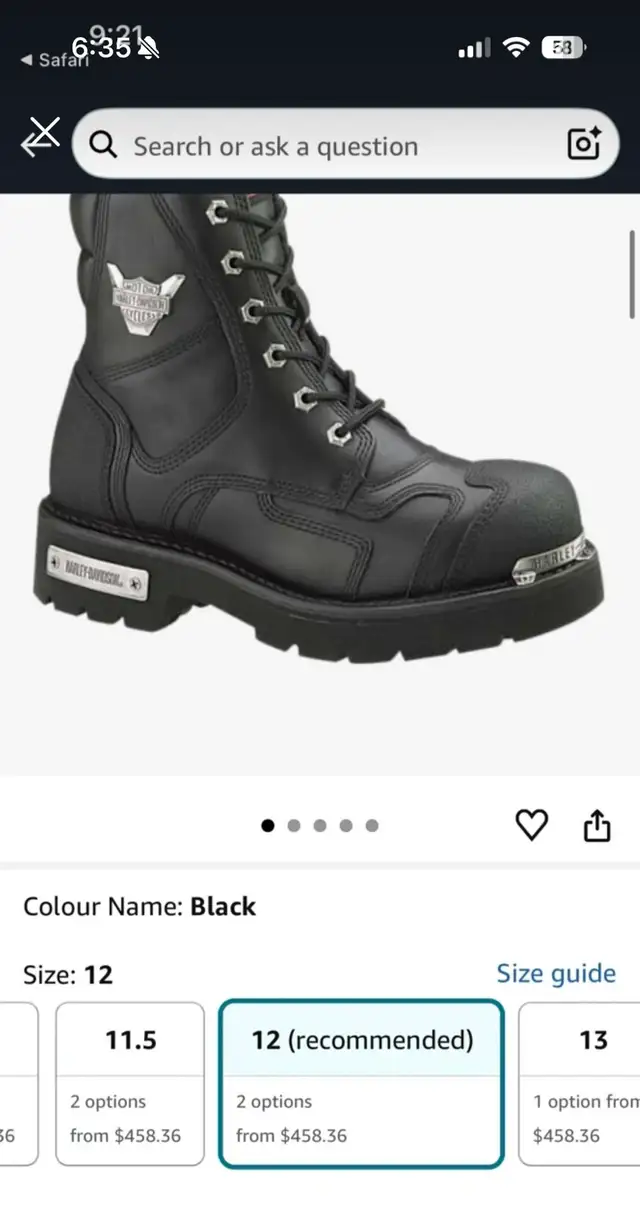Add boots to wish list heart
The height and width of the screenshot is (1209, 640).
pyautogui.click(x=531, y=825)
